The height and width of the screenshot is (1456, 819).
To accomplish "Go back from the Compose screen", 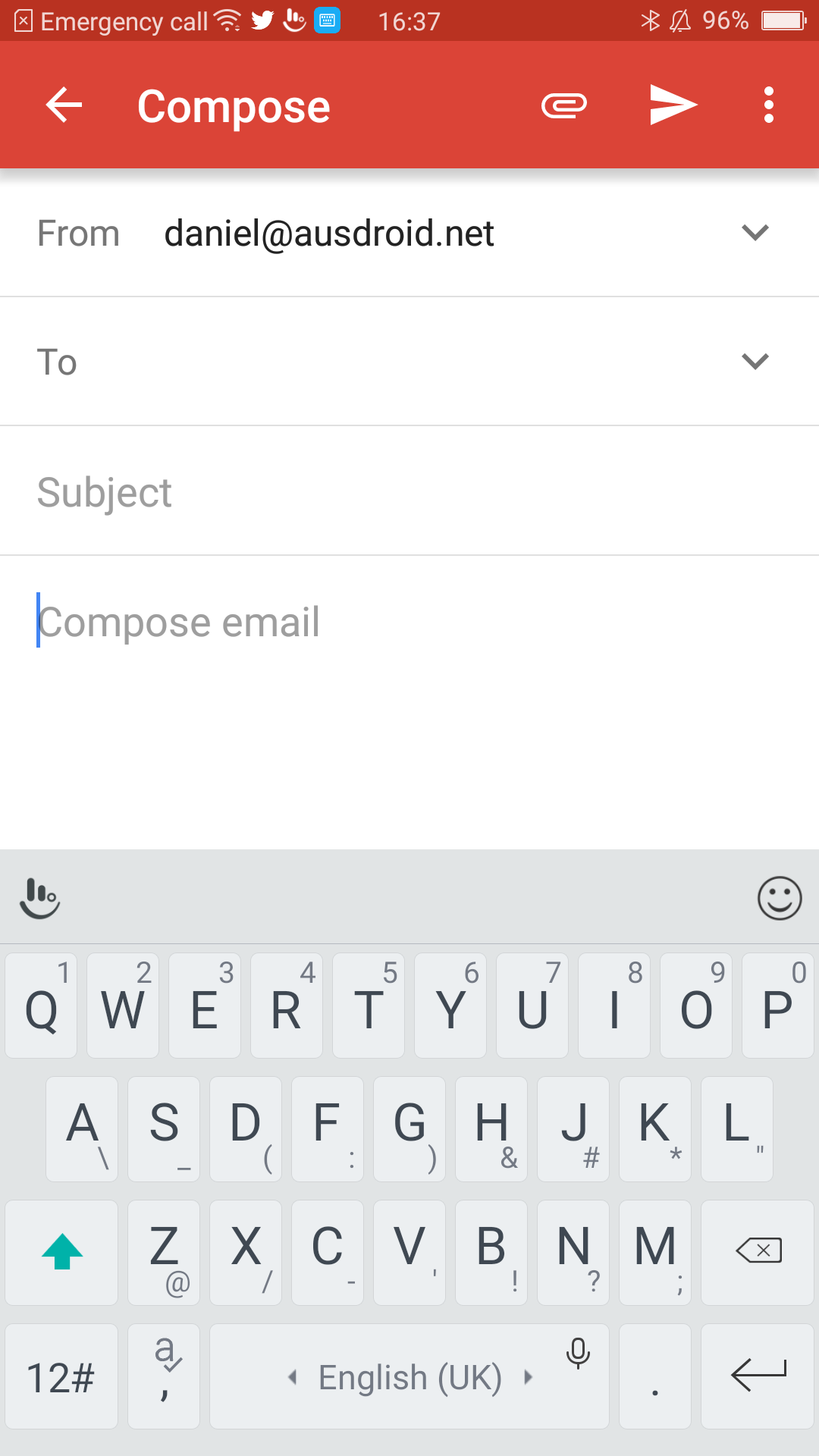I will point(64,105).
